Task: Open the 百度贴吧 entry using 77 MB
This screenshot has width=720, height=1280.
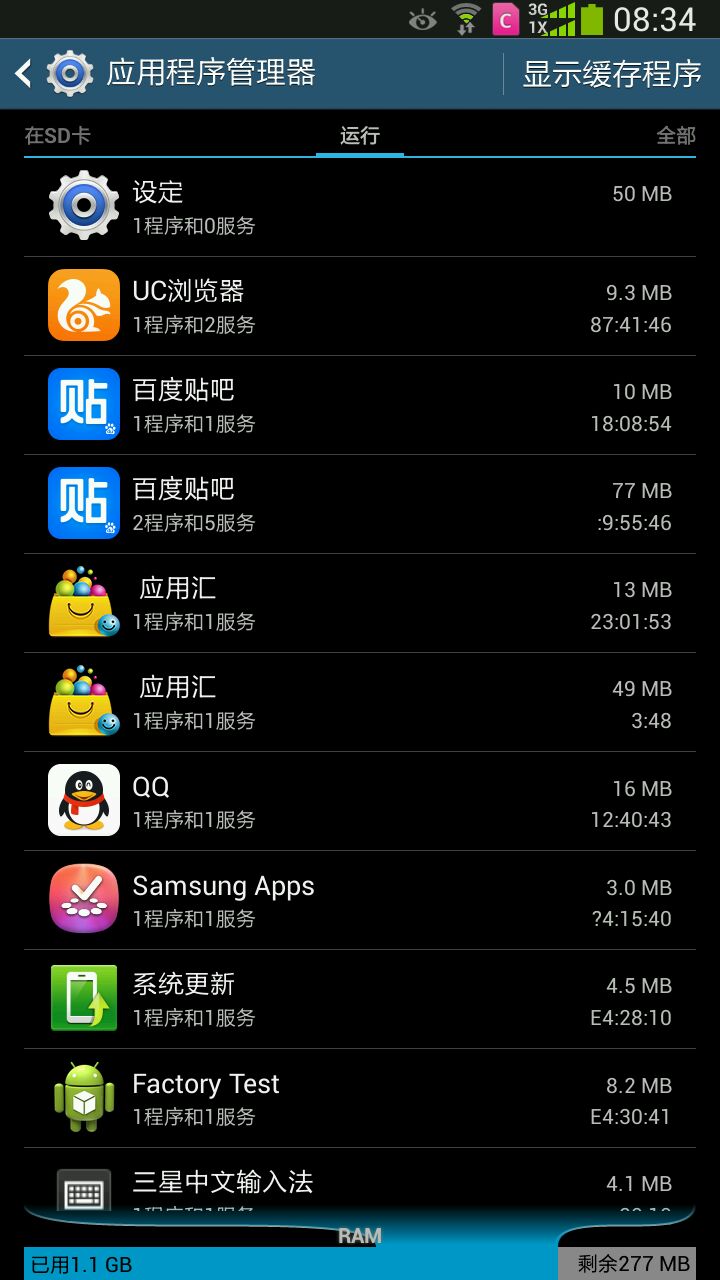Action: coord(360,504)
